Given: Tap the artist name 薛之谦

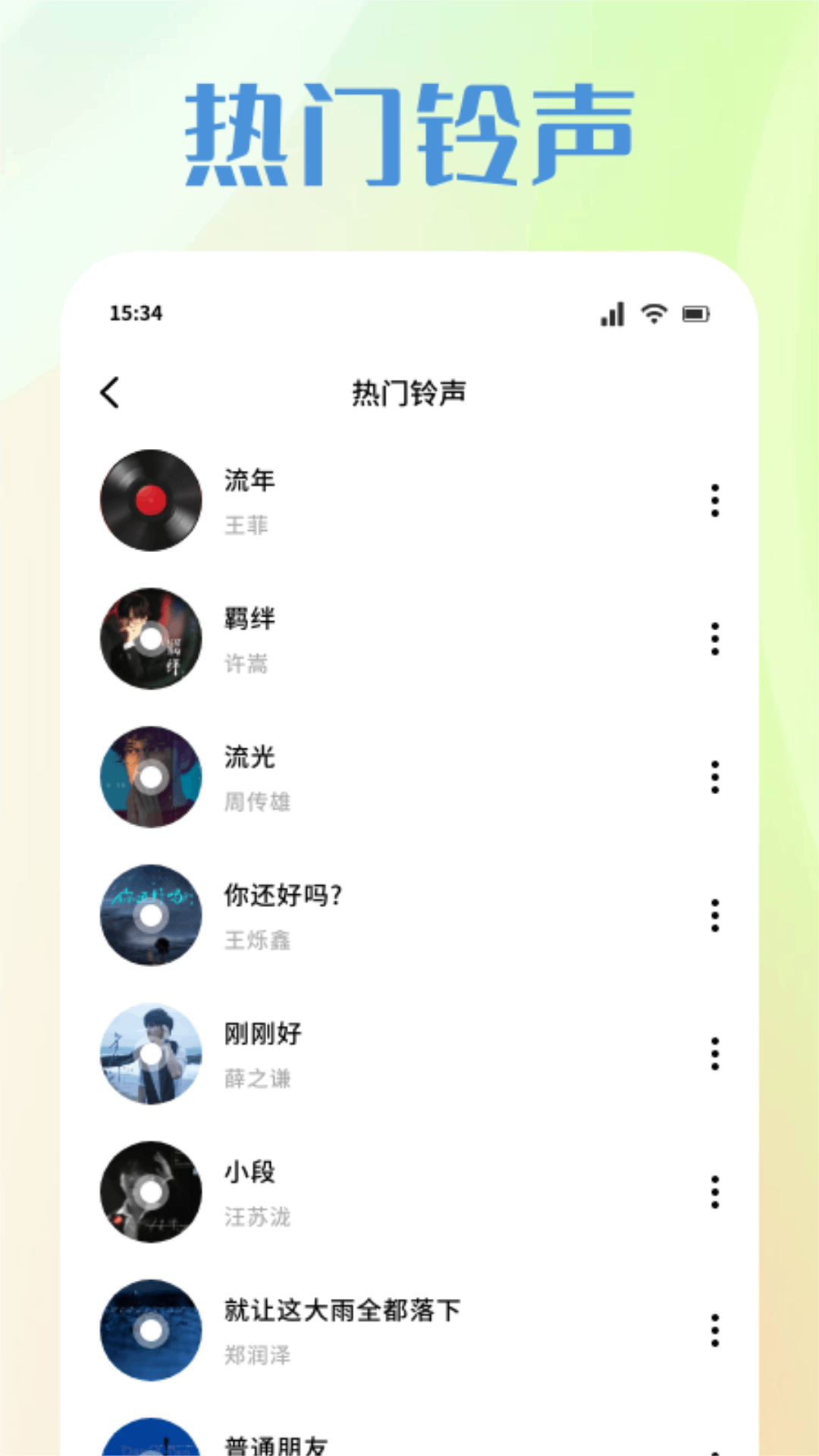Looking at the screenshot, I should point(259,1078).
